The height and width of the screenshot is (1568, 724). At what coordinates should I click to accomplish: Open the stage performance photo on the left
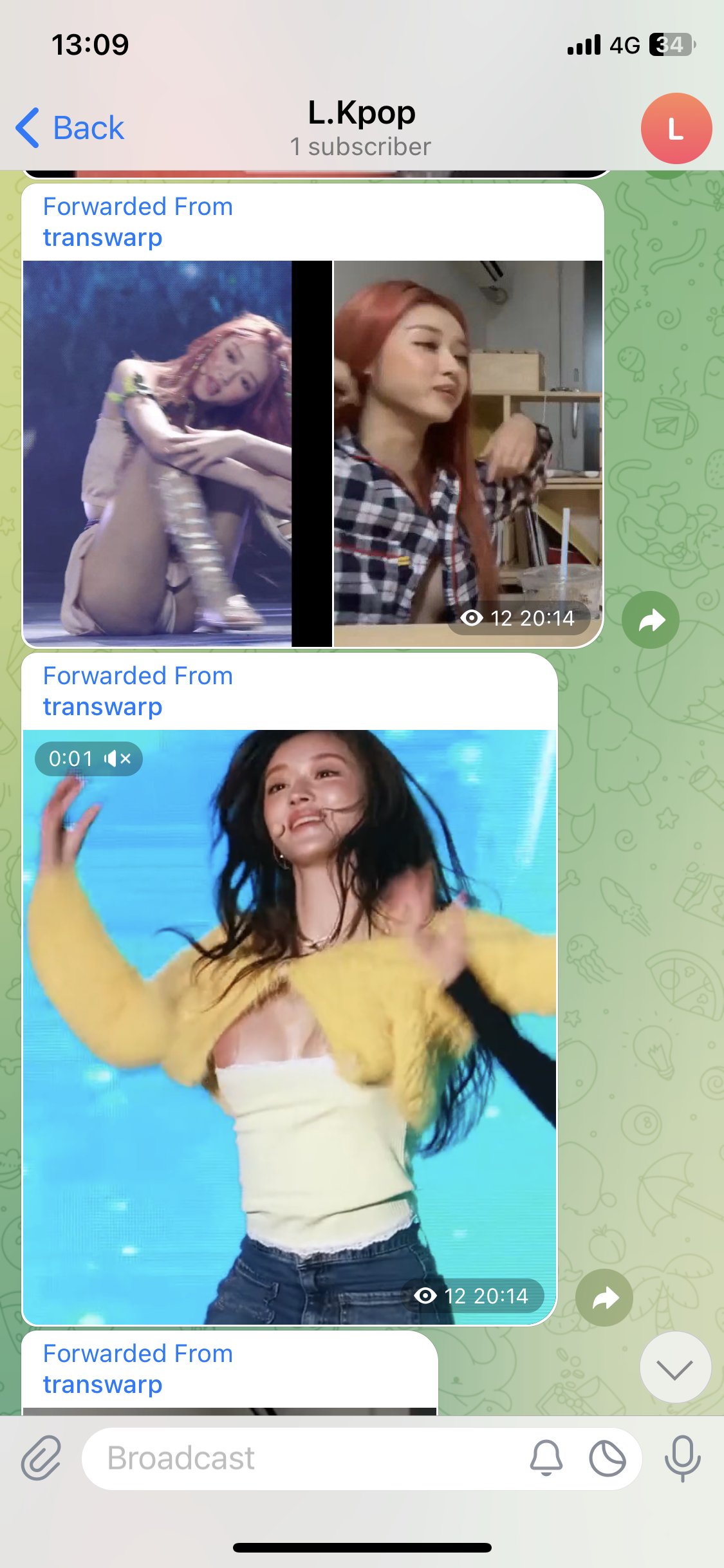point(158,453)
